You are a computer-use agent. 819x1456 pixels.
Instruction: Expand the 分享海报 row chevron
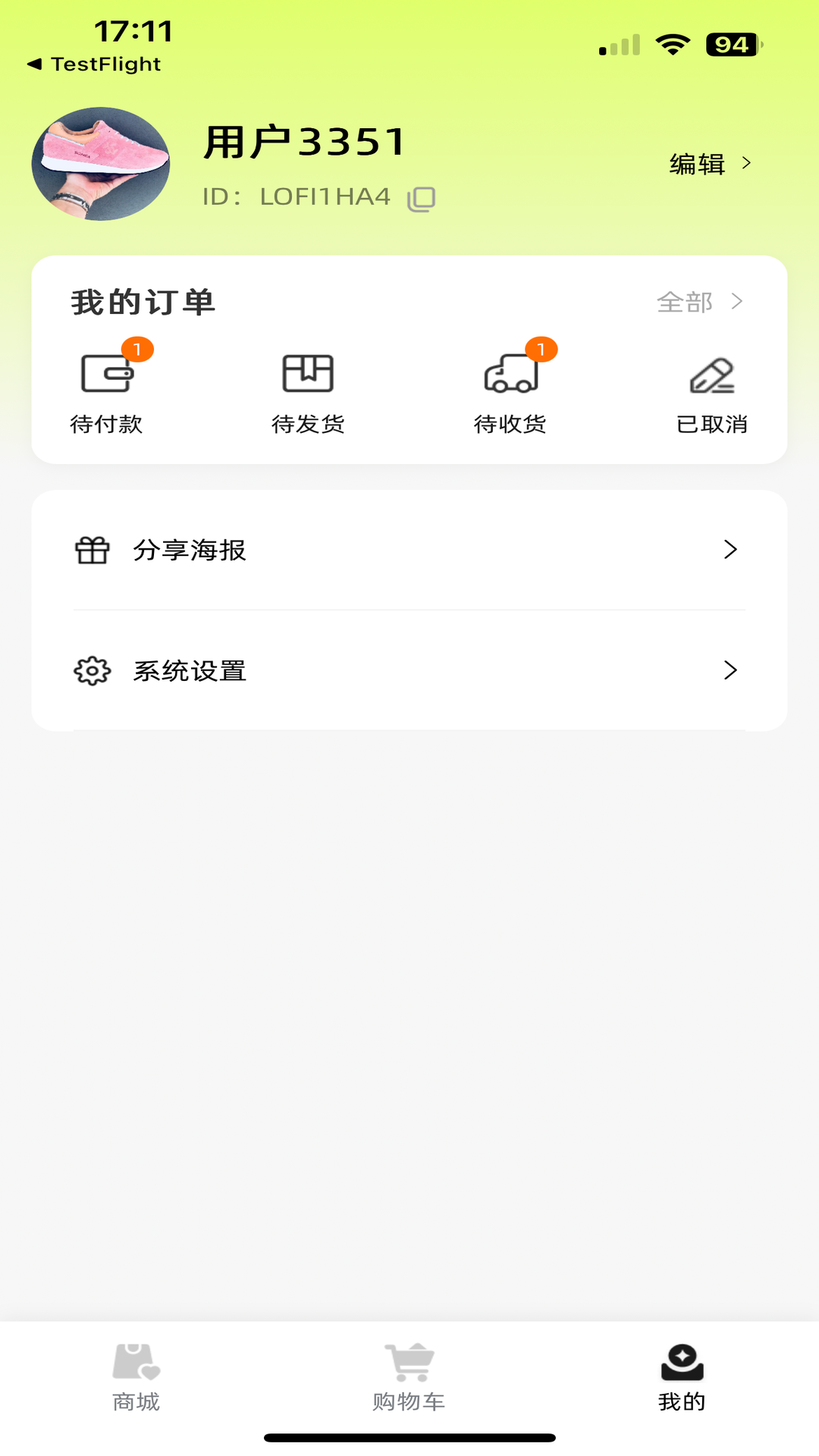pyautogui.click(x=730, y=551)
